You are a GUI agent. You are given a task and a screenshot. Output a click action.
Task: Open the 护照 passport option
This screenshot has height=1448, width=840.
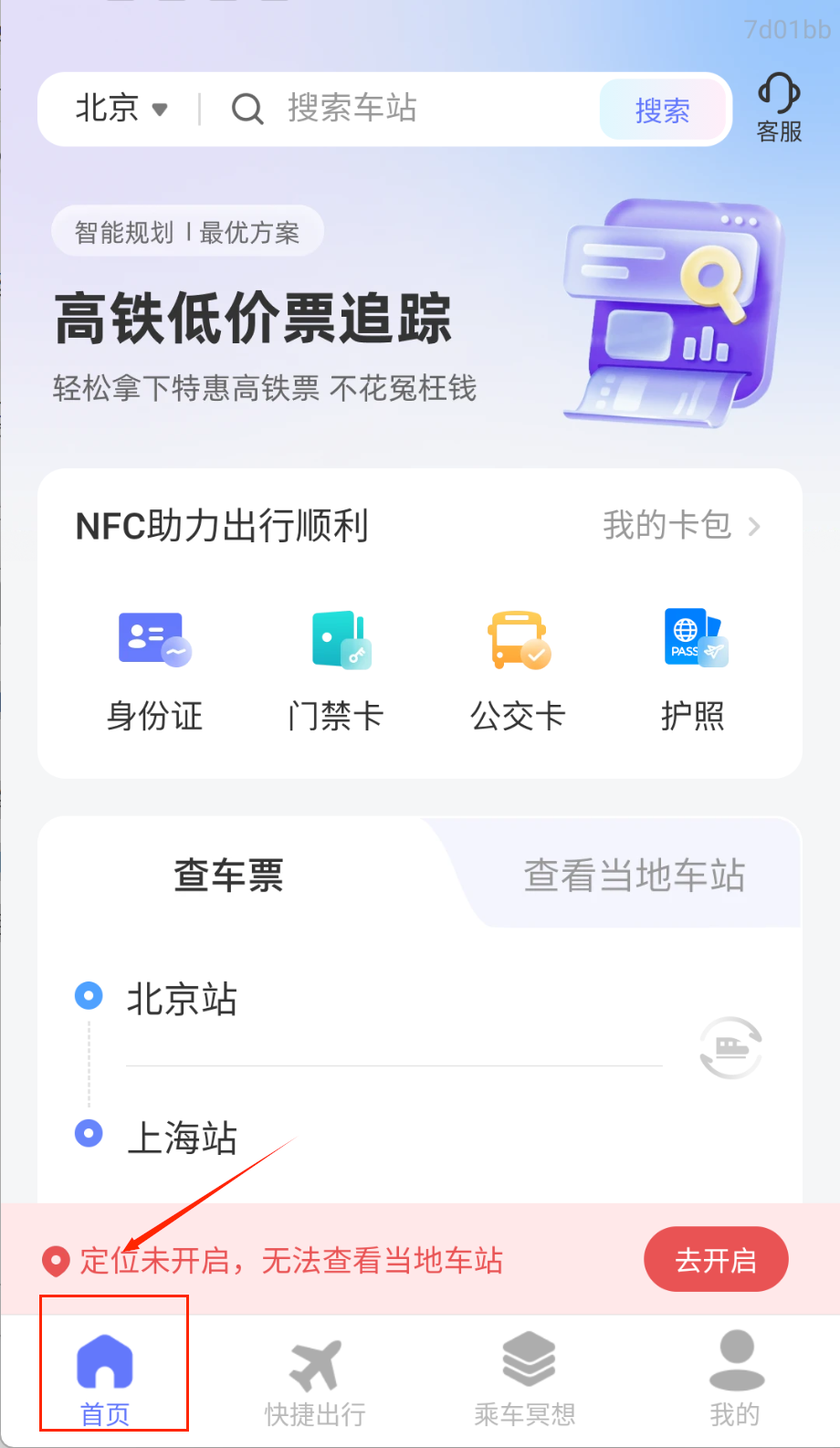(x=693, y=671)
